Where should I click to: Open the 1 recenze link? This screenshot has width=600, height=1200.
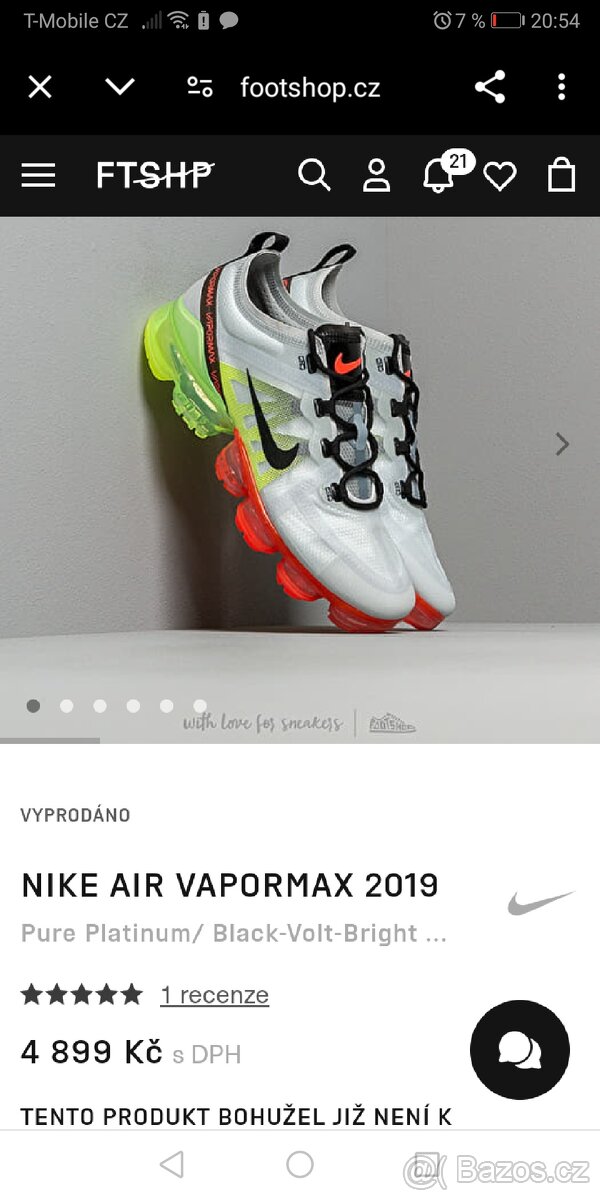pos(214,995)
